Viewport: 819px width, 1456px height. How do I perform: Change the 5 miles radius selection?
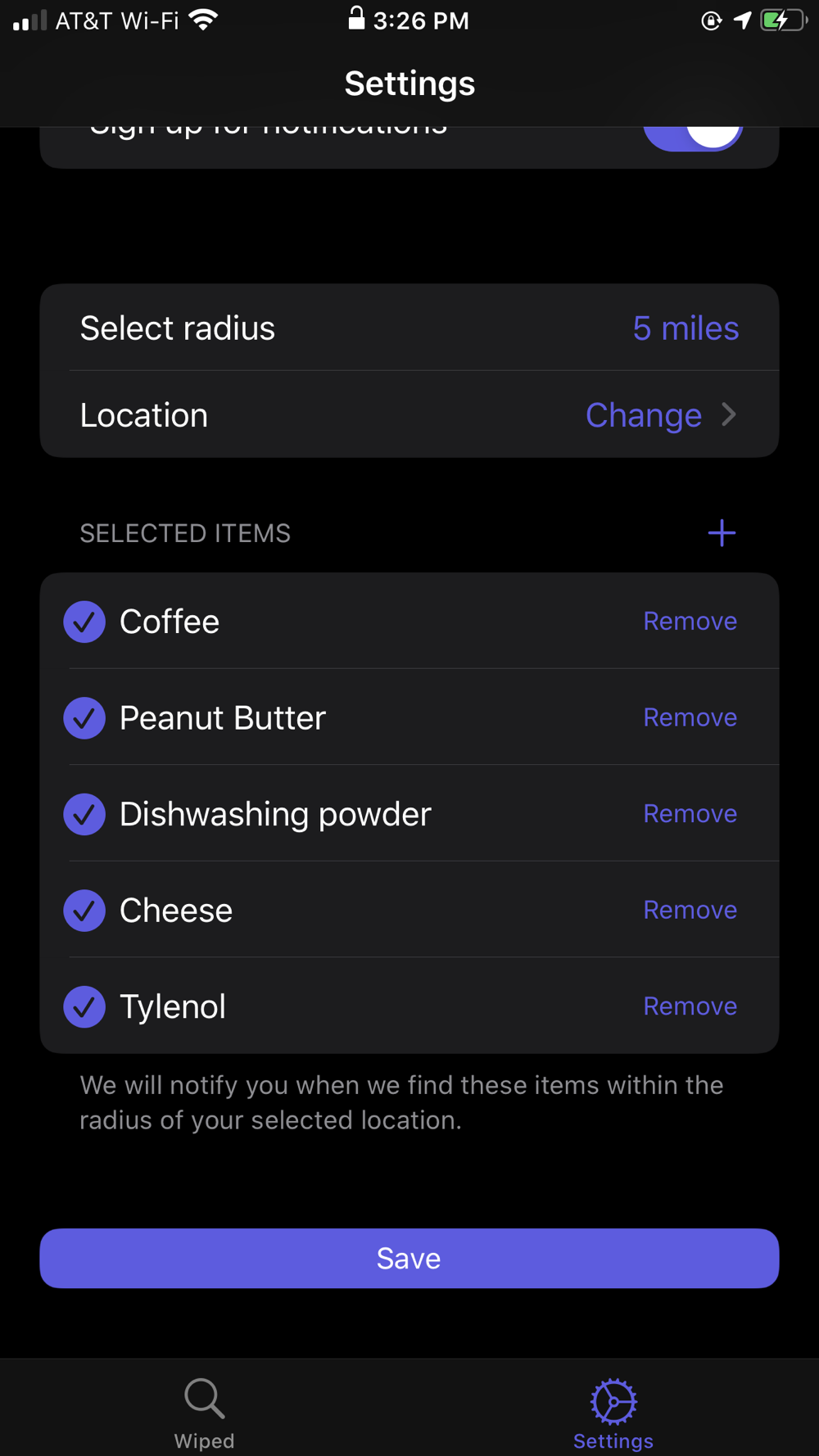pyautogui.click(x=686, y=328)
